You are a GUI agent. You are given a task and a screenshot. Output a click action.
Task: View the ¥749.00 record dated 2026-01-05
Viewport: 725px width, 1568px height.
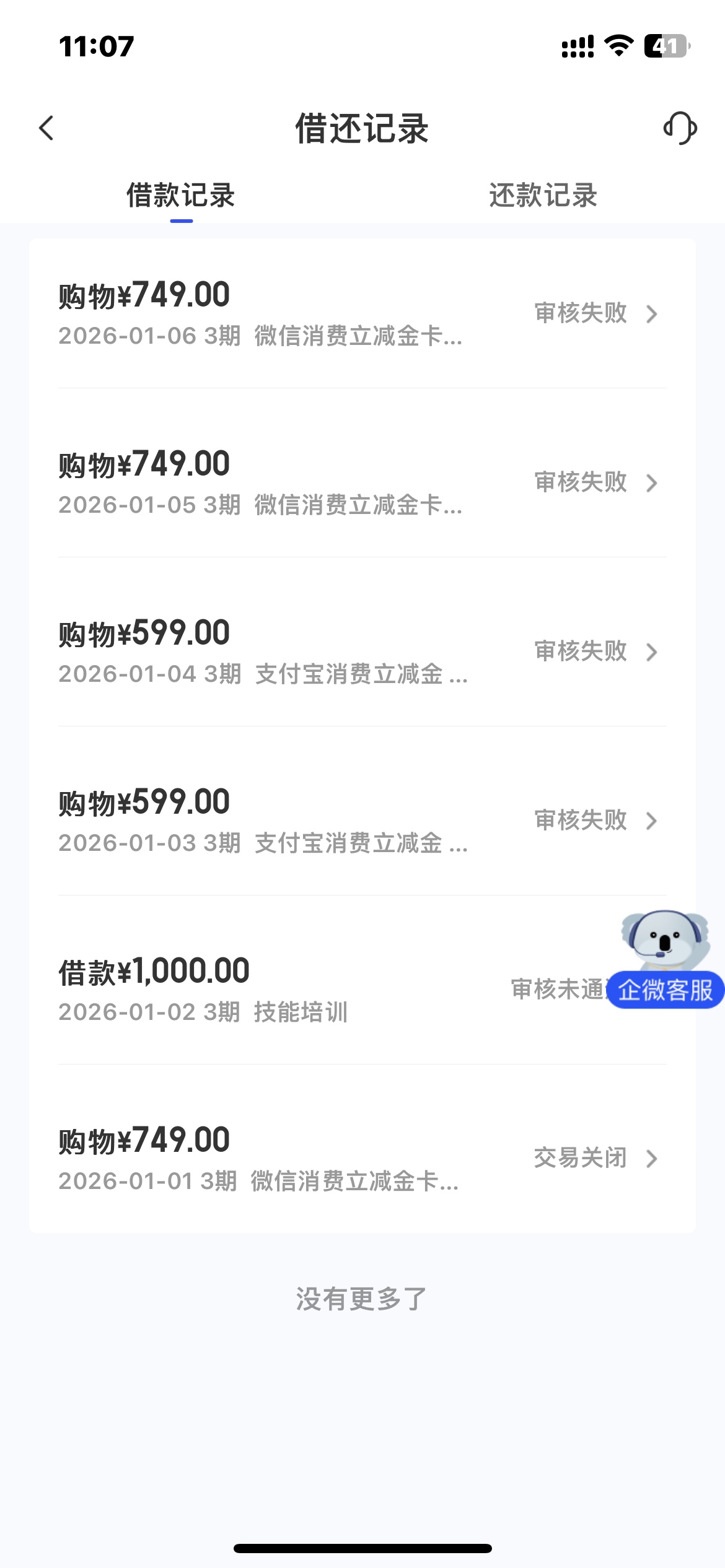point(362,483)
